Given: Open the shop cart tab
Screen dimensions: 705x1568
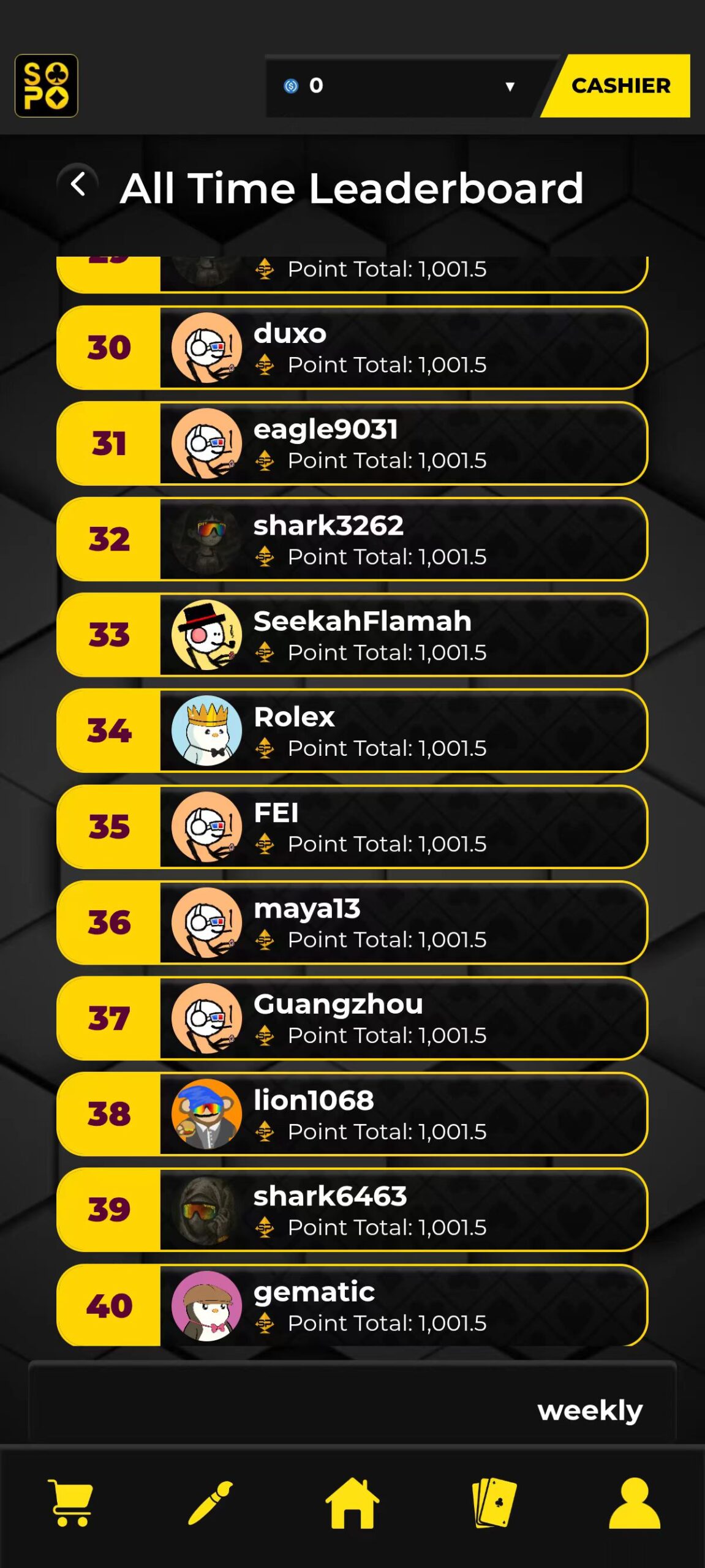Looking at the screenshot, I should (x=71, y=1502).
